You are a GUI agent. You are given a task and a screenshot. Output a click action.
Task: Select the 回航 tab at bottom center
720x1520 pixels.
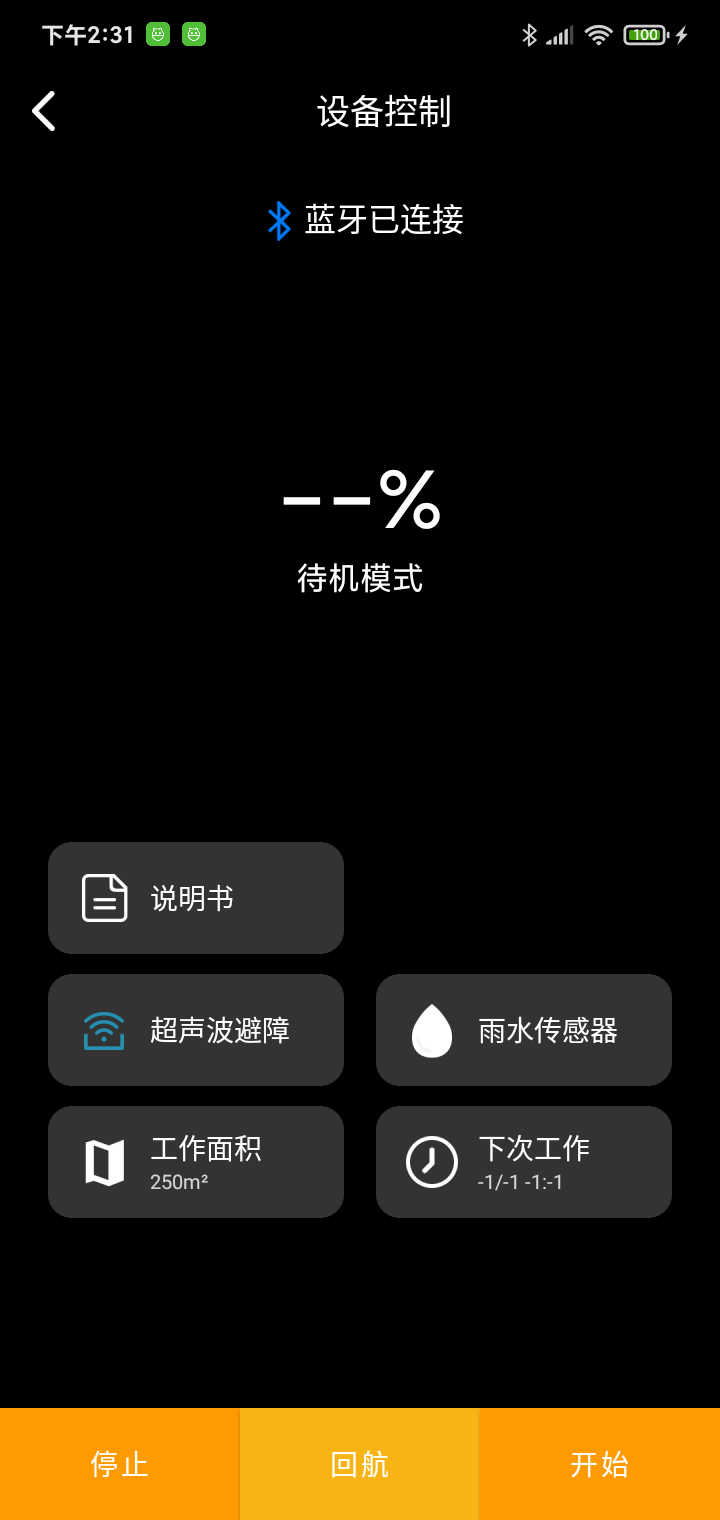359,1462
